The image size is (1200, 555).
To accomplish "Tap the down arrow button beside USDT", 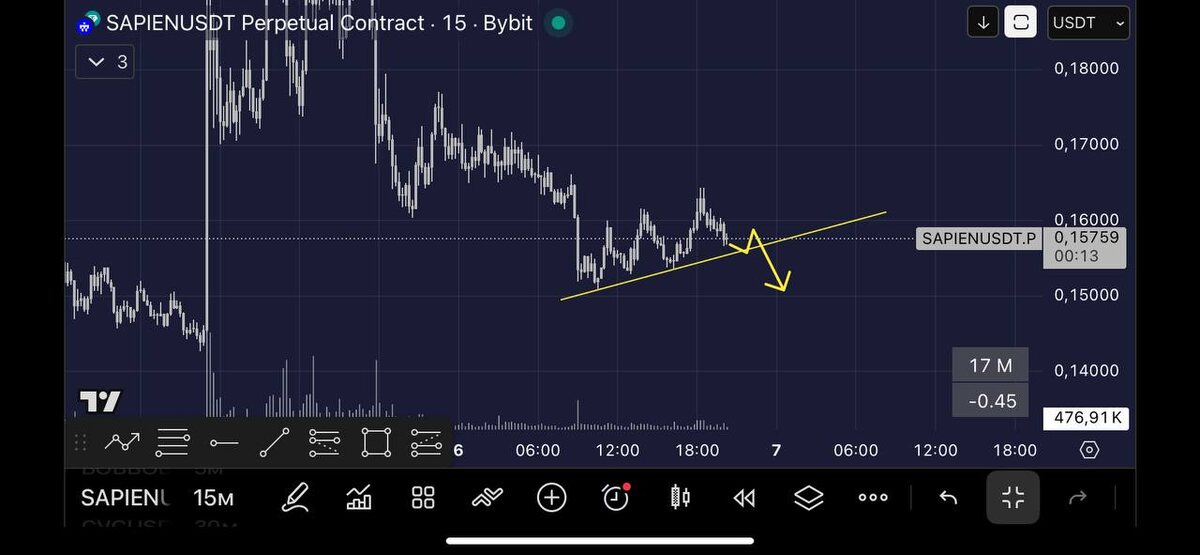I will coord(984,23).
